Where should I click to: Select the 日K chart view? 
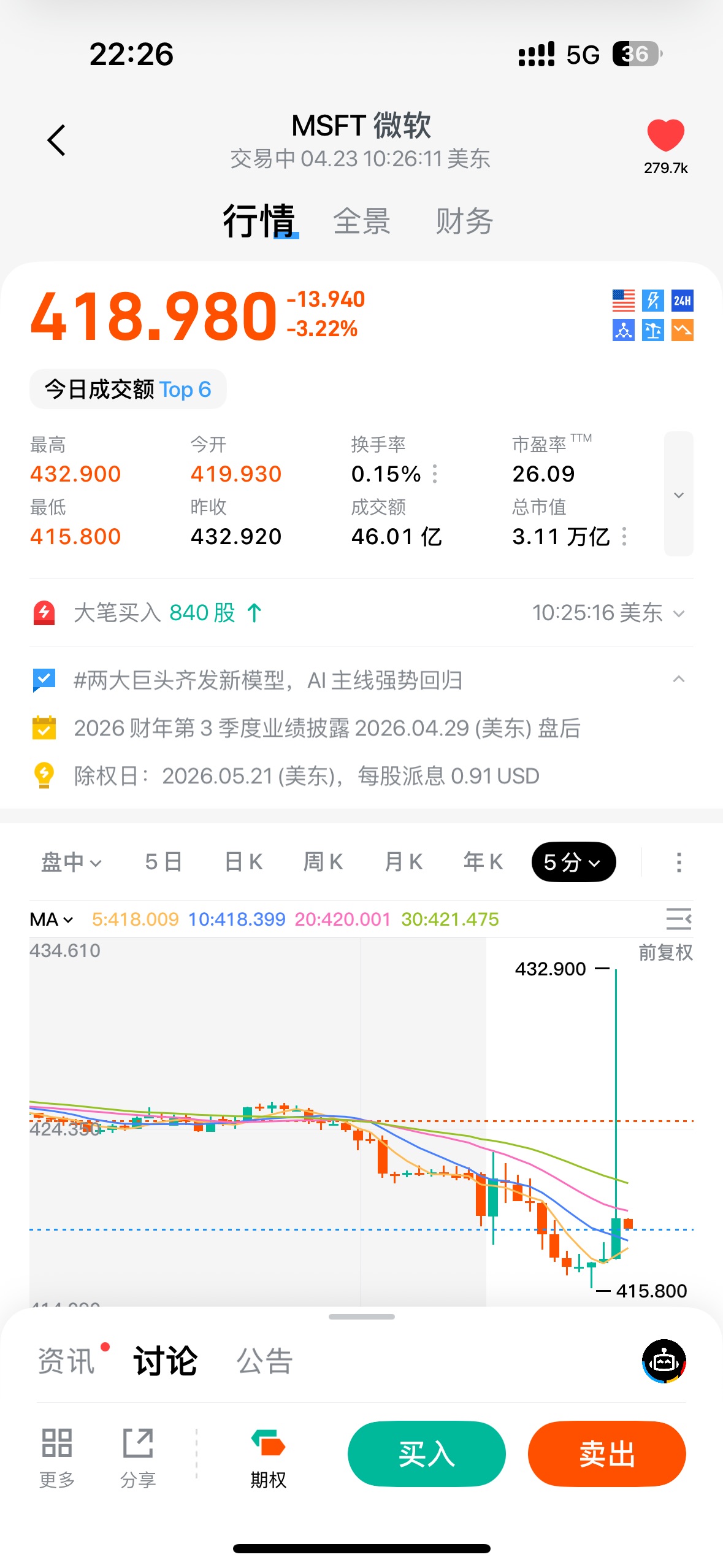click(x=243, y=862)
